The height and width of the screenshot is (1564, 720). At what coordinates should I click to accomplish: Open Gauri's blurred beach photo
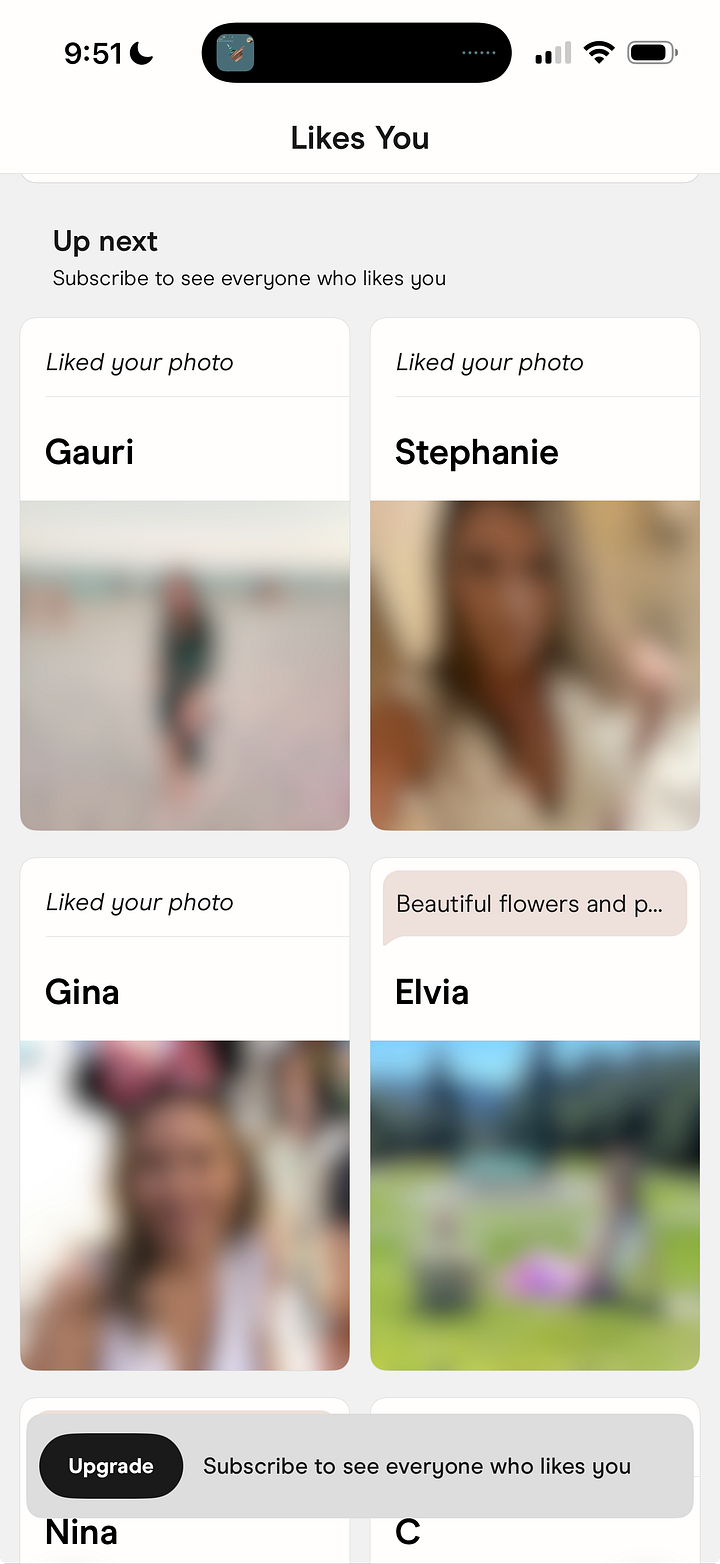coord(184,663)
